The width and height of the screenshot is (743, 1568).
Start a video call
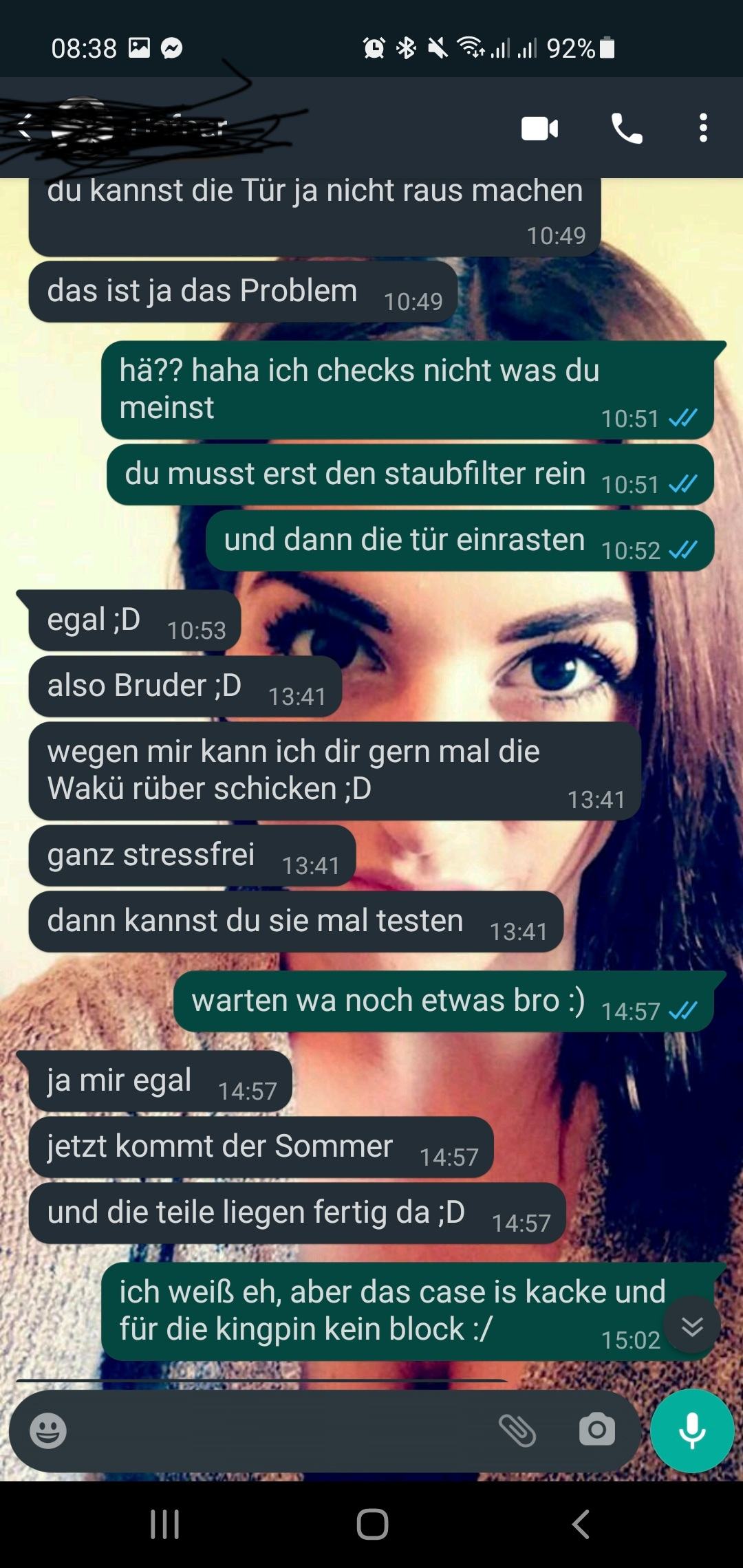point(539,129)
